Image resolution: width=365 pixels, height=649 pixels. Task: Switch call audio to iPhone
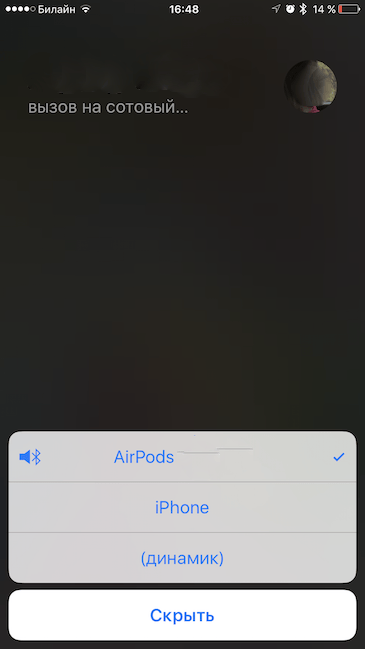[x=182, y=507]
